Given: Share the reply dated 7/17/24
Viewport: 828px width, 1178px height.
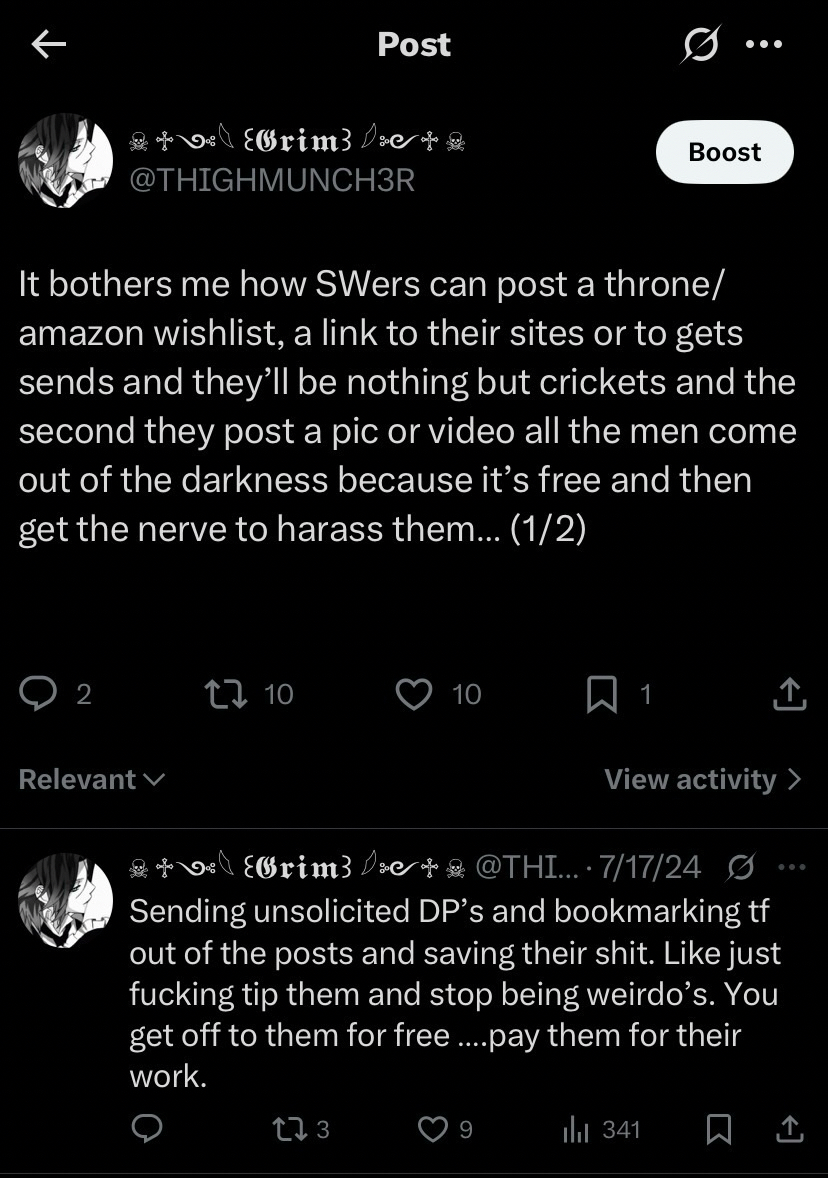Looking at the screenshot, I should point(789,1129).
